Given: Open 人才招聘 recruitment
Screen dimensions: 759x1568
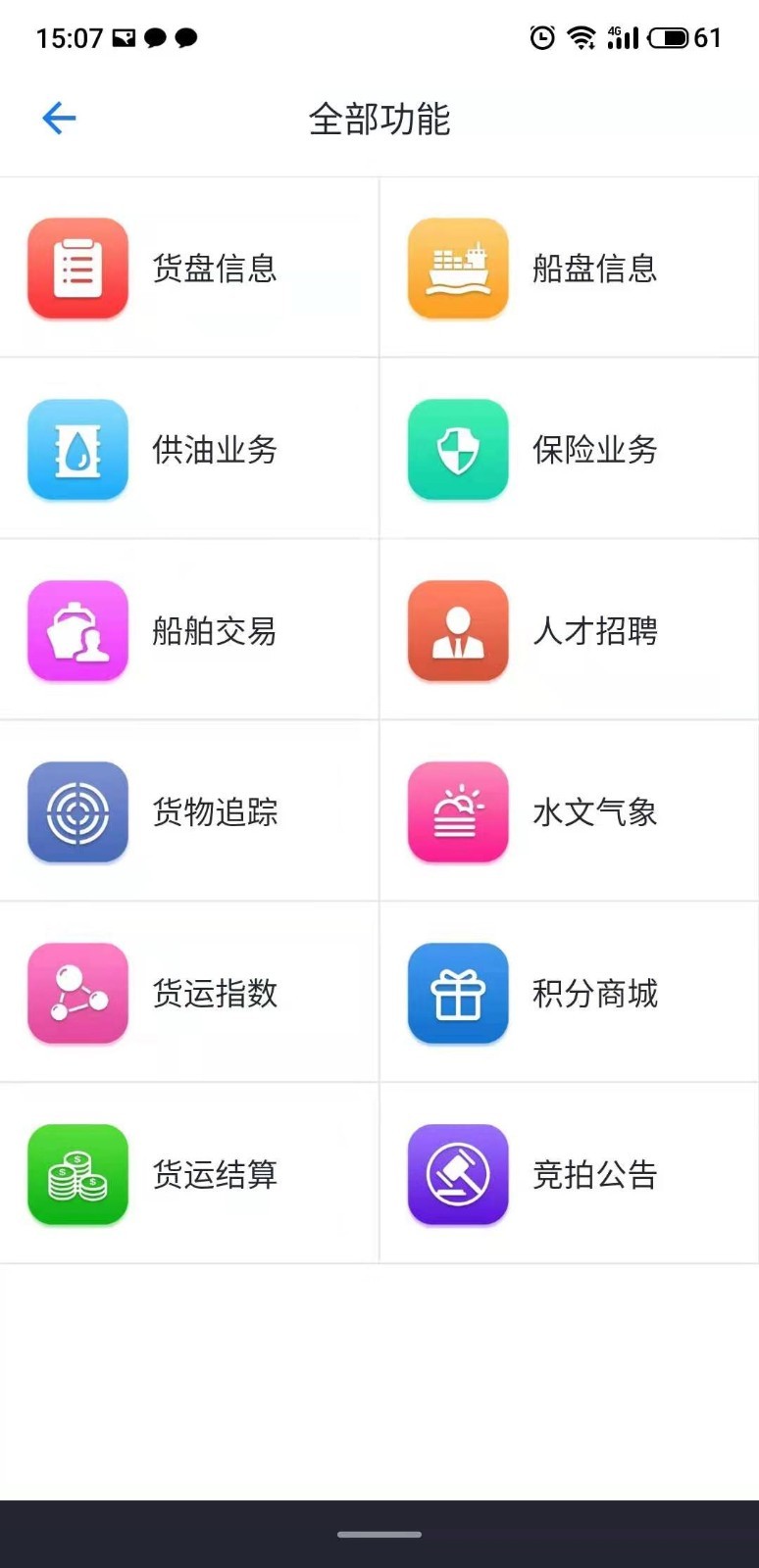Looking at the screenshot, I should 569,631.
